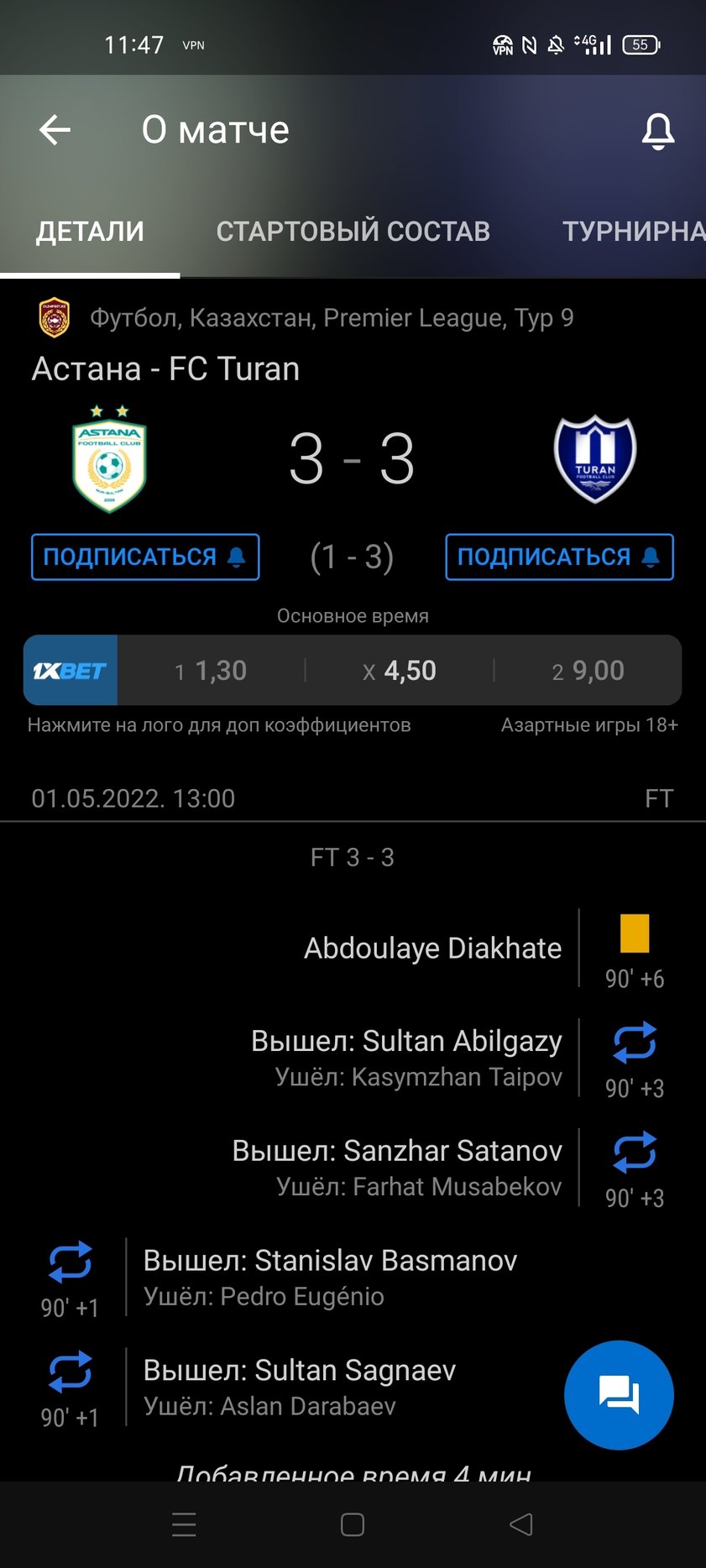Viewport: 706px width, 1568px height.
Task: Open the chat floating button
Action: coord(619,1394)
